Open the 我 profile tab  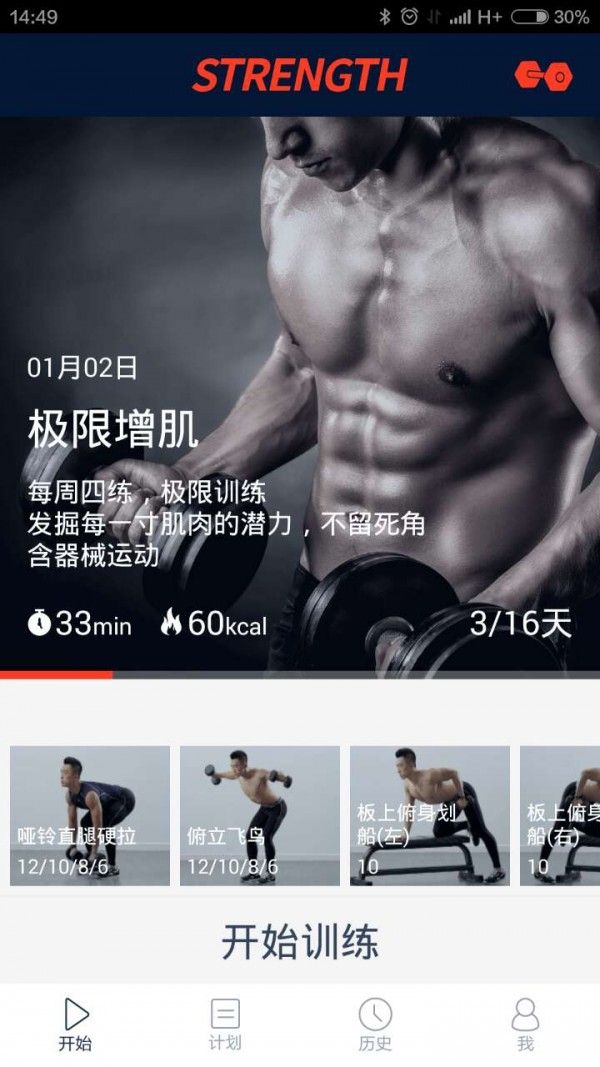(x=525, y=1024)
